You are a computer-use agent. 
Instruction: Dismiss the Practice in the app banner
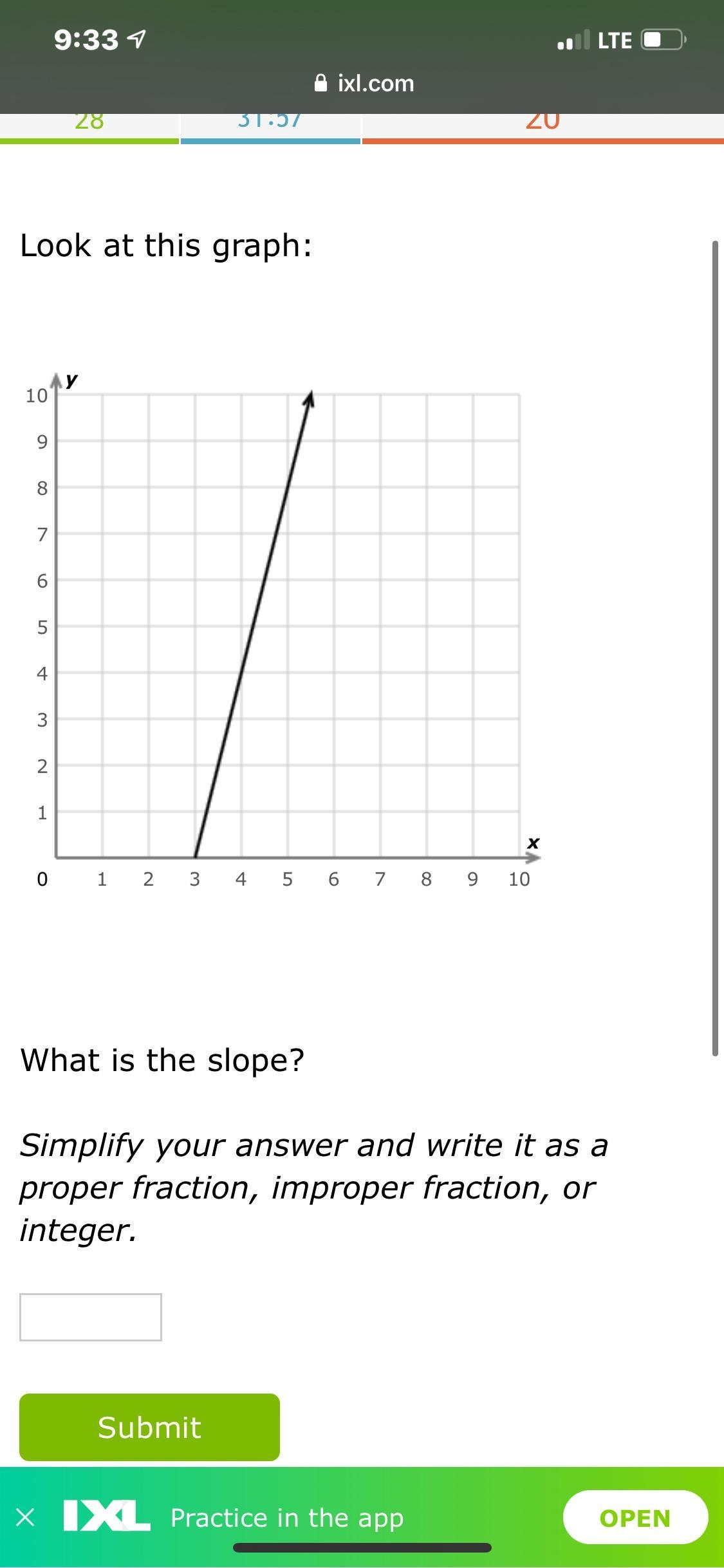click(25, 1517)
